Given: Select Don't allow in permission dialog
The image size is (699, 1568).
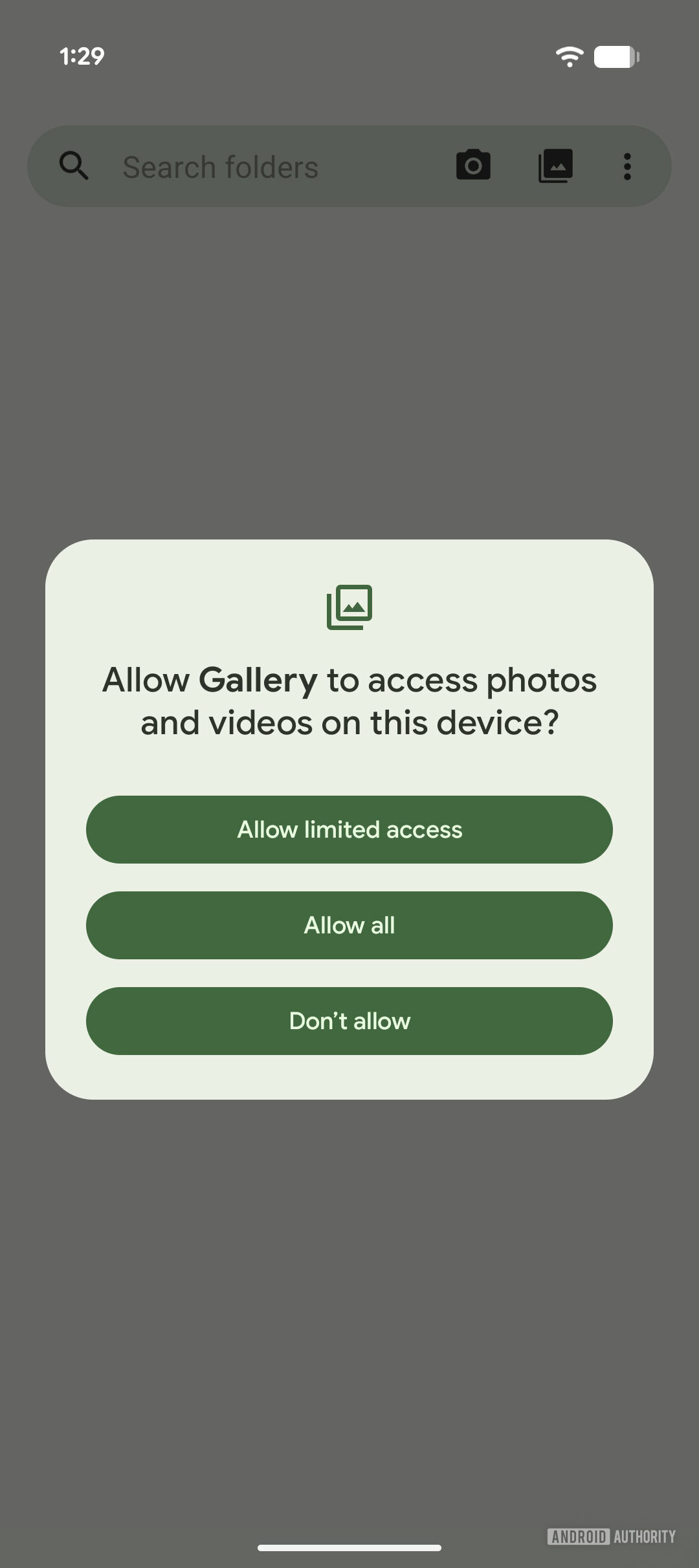Looking at the screenshot, I should 349,1021.
